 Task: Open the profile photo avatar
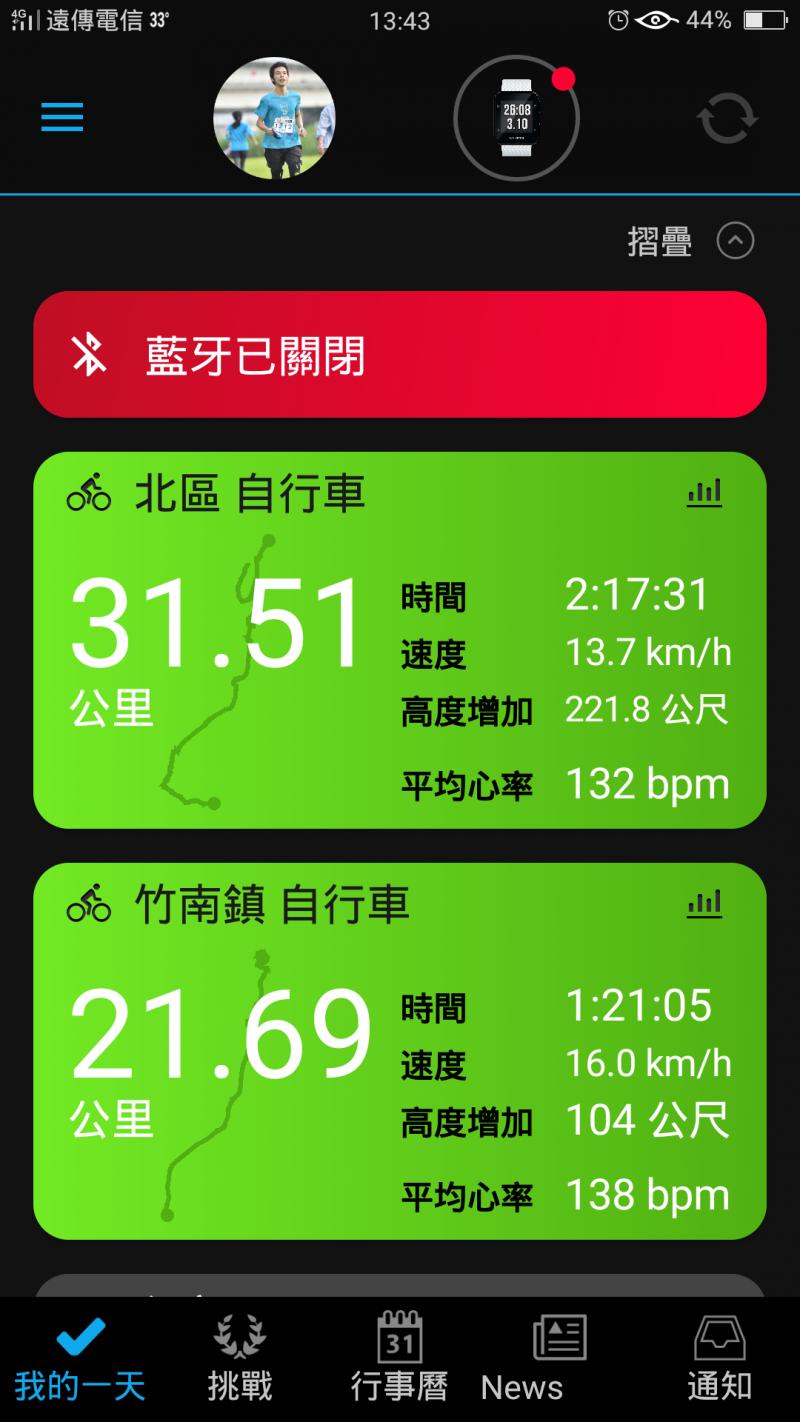pyautogui.click(x=274, y=118)
